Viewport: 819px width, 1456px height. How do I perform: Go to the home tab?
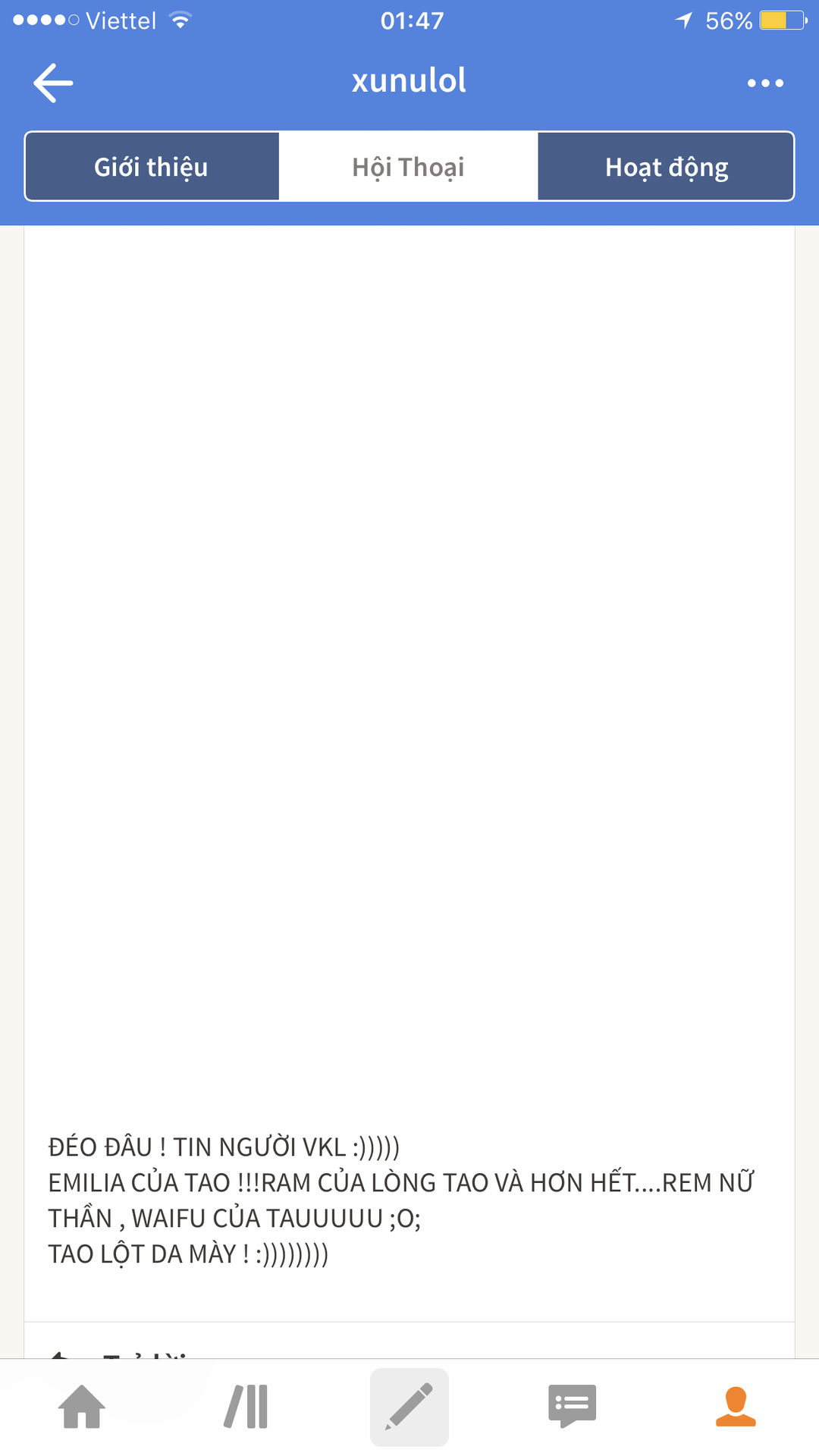click(82, 1407)
